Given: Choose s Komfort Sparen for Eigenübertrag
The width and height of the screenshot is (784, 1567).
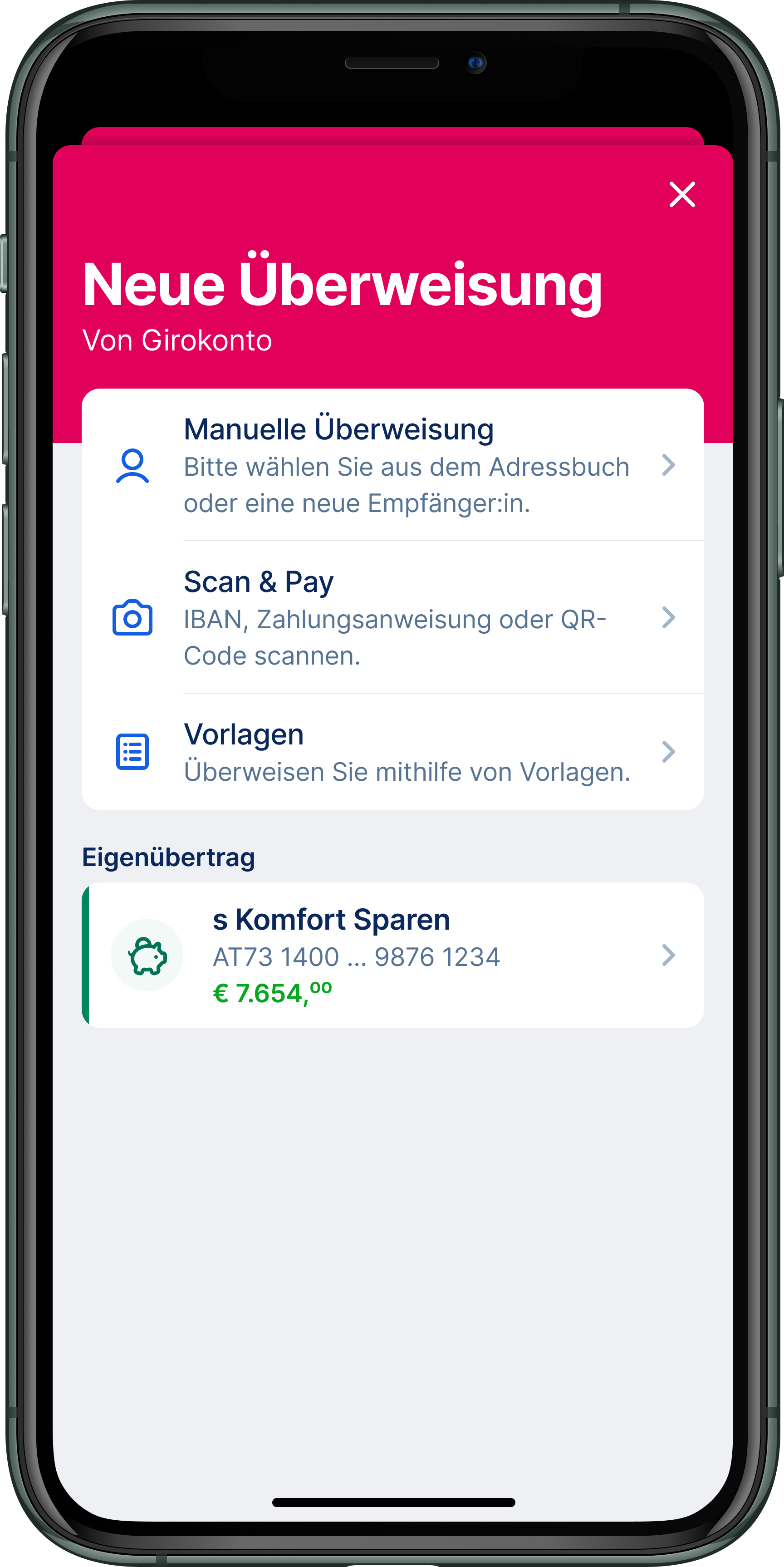Looking at the screenshot, I should [393, 955].
